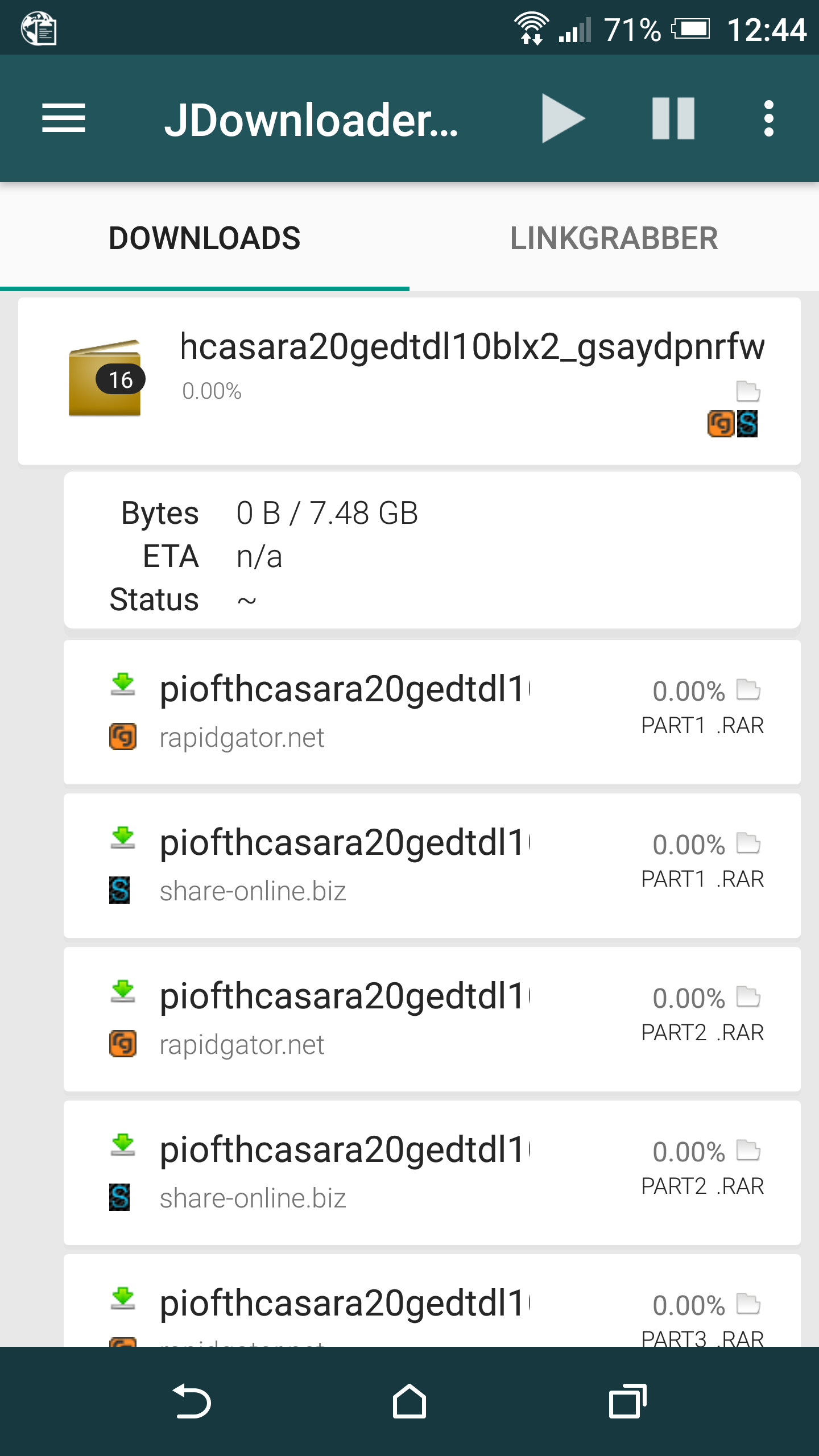Start downloads with the play button

(x=563, y=118)
